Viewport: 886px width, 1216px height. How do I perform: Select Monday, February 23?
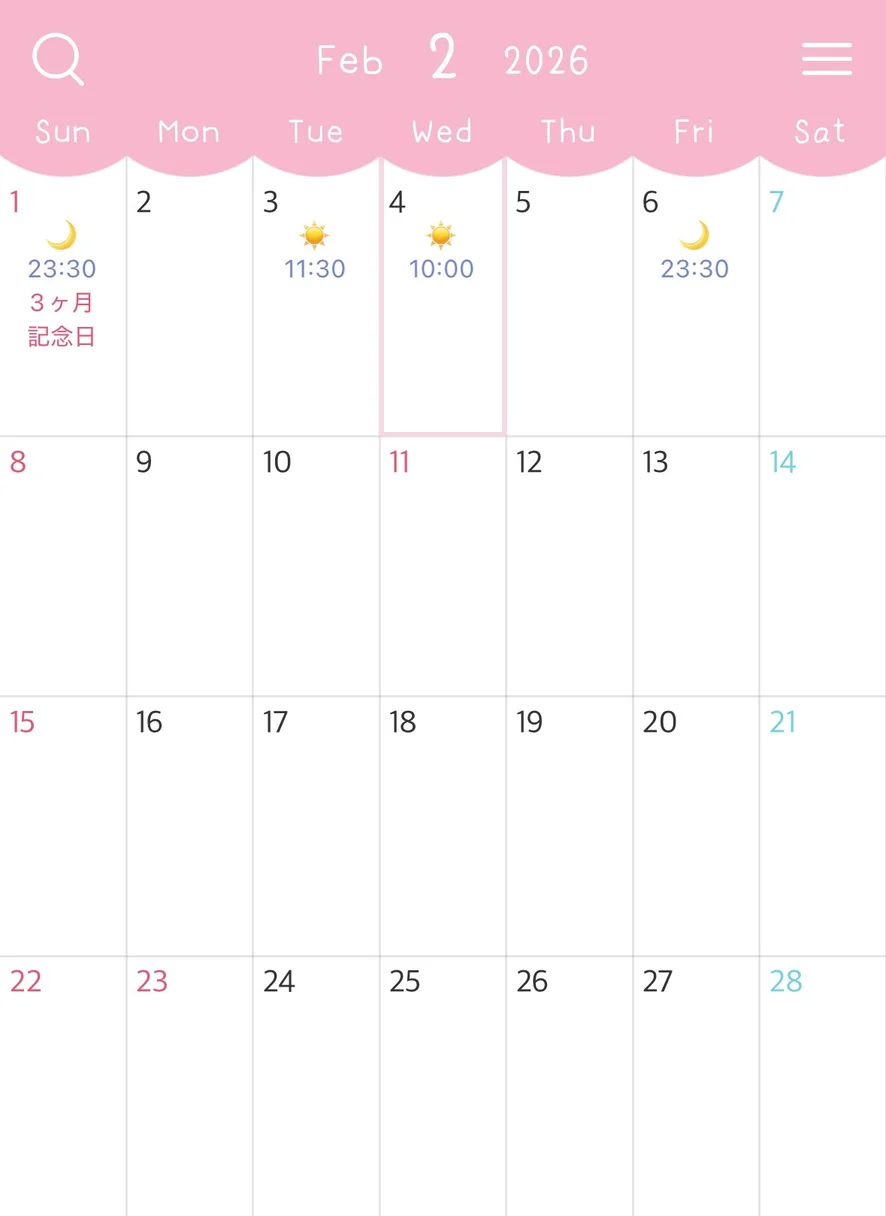189,1085
